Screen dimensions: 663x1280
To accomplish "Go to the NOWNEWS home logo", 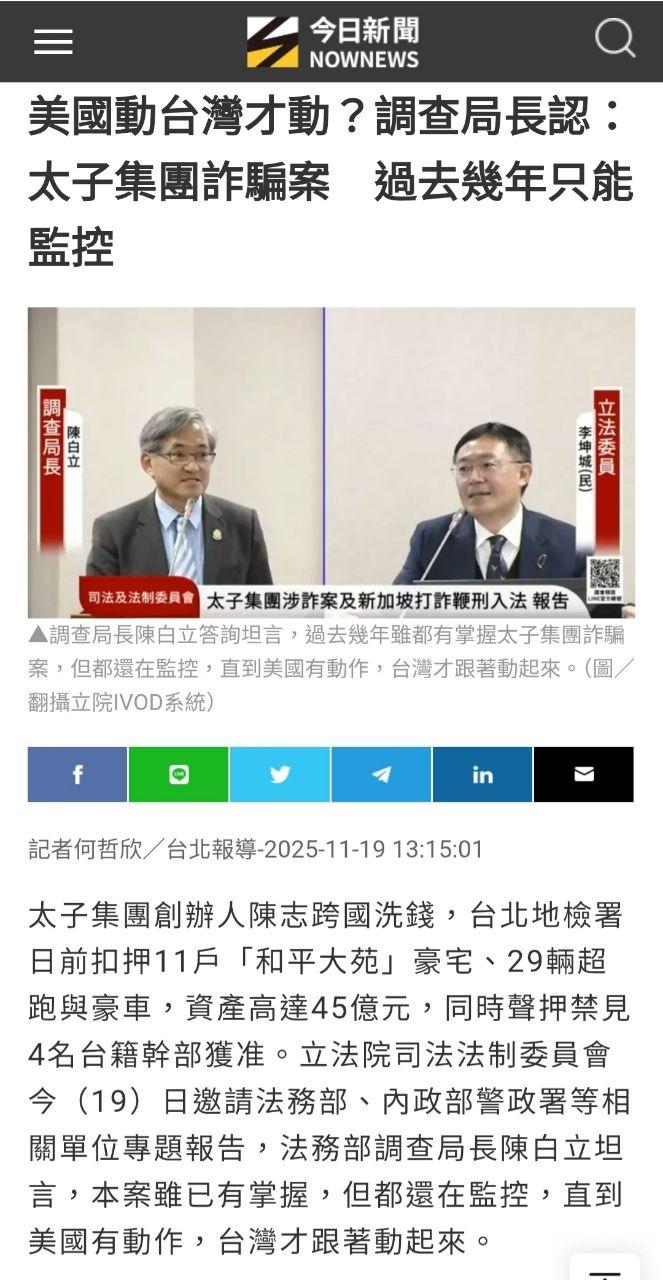I will (x=333, y=42).
